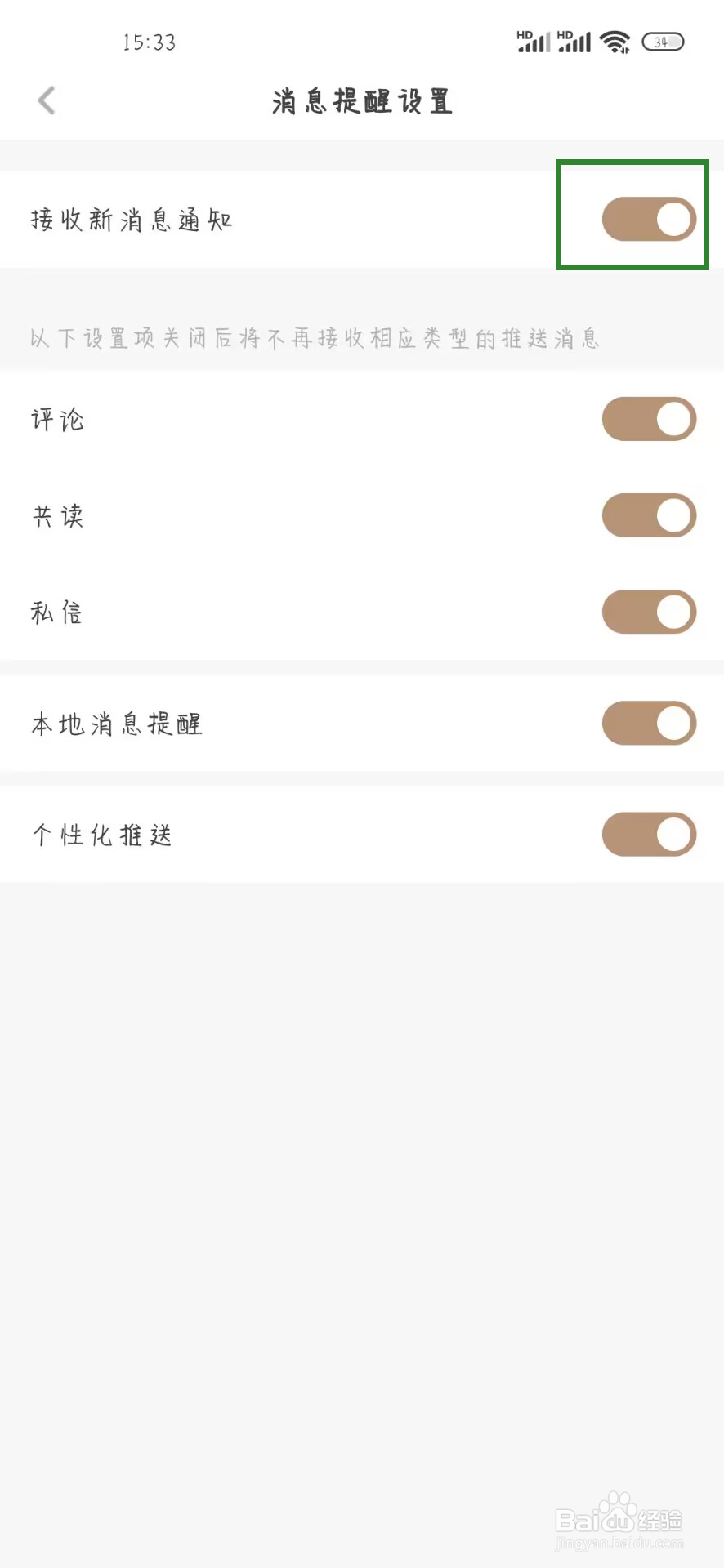
Task: Disable 评论 notifications
Action: coord(649,419)
